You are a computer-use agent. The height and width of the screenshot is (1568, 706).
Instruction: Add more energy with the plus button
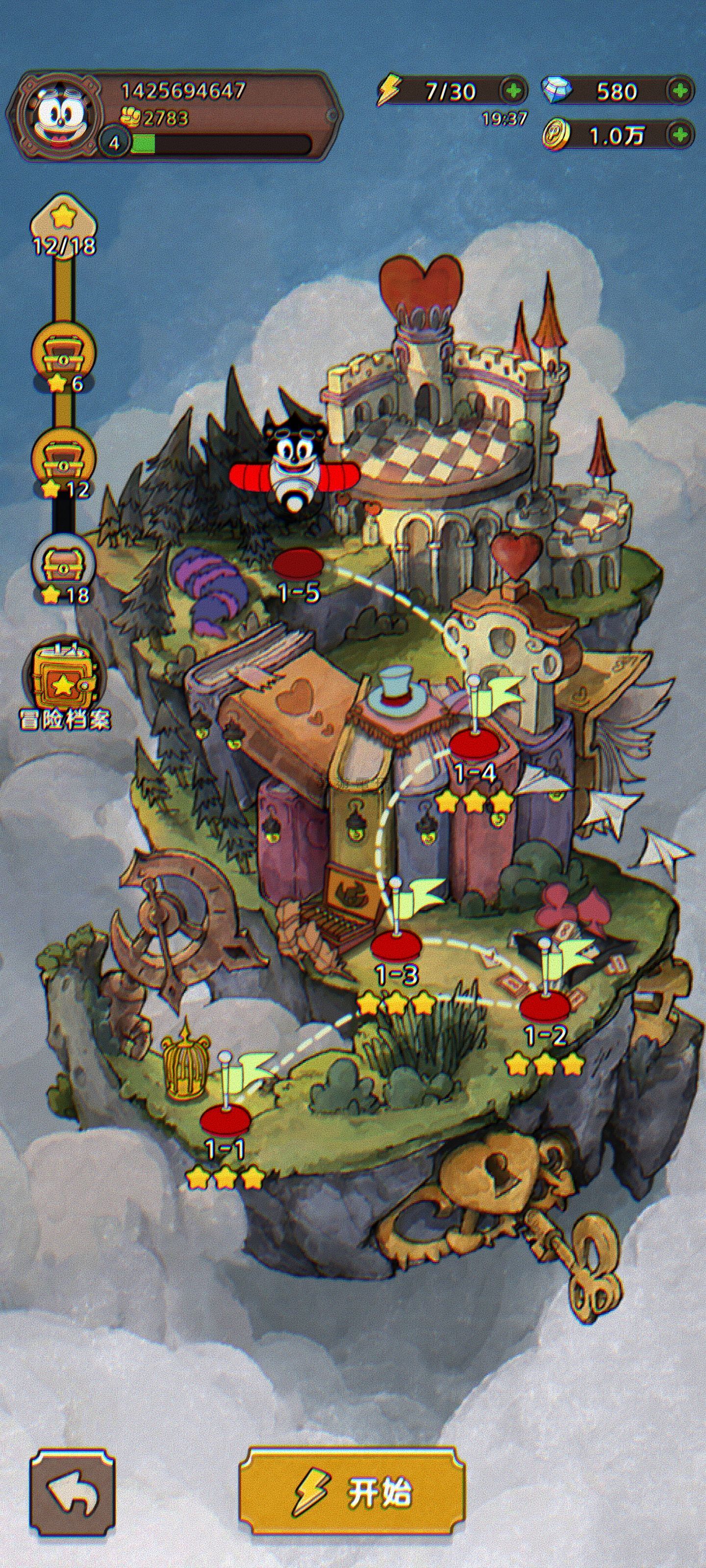(513, 91)
